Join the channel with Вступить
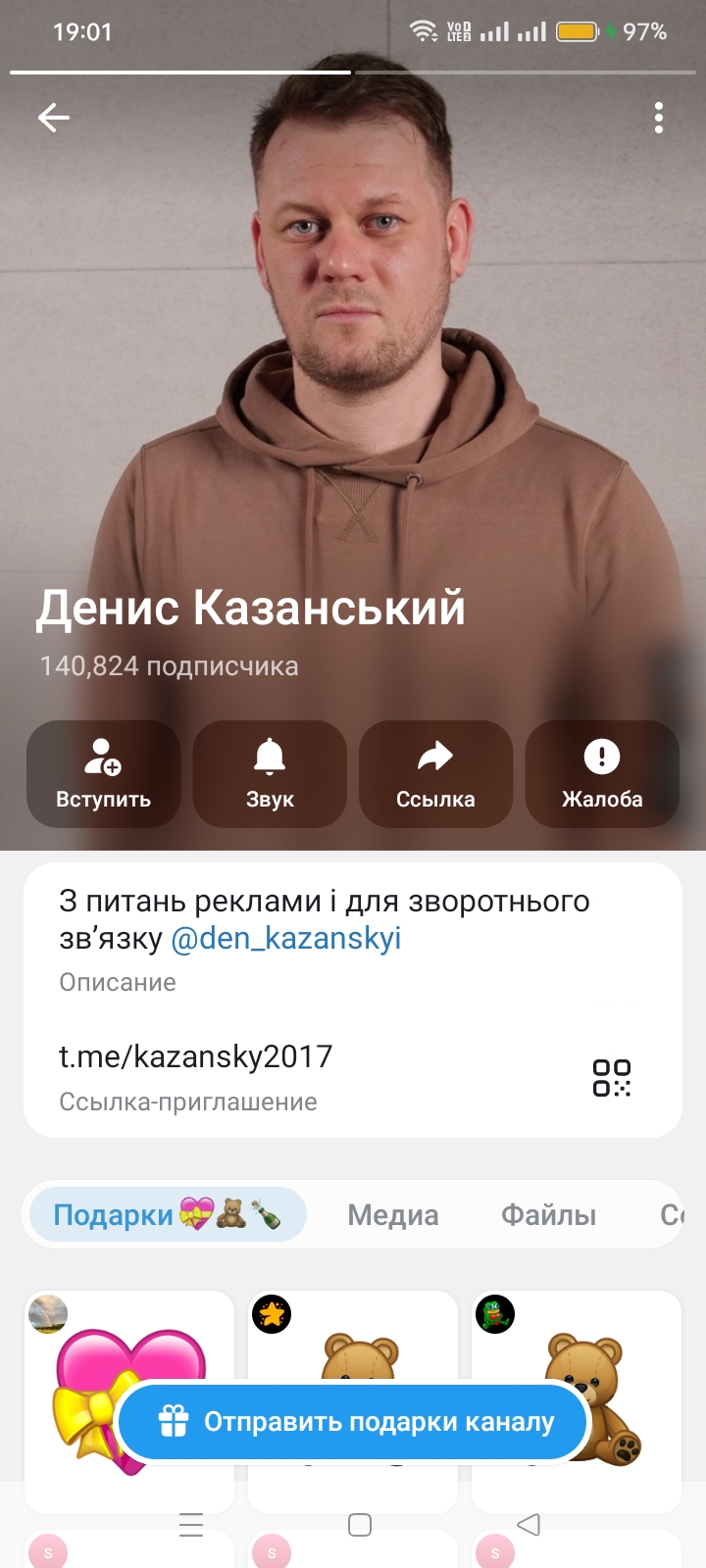 click(x=103, y=774)
